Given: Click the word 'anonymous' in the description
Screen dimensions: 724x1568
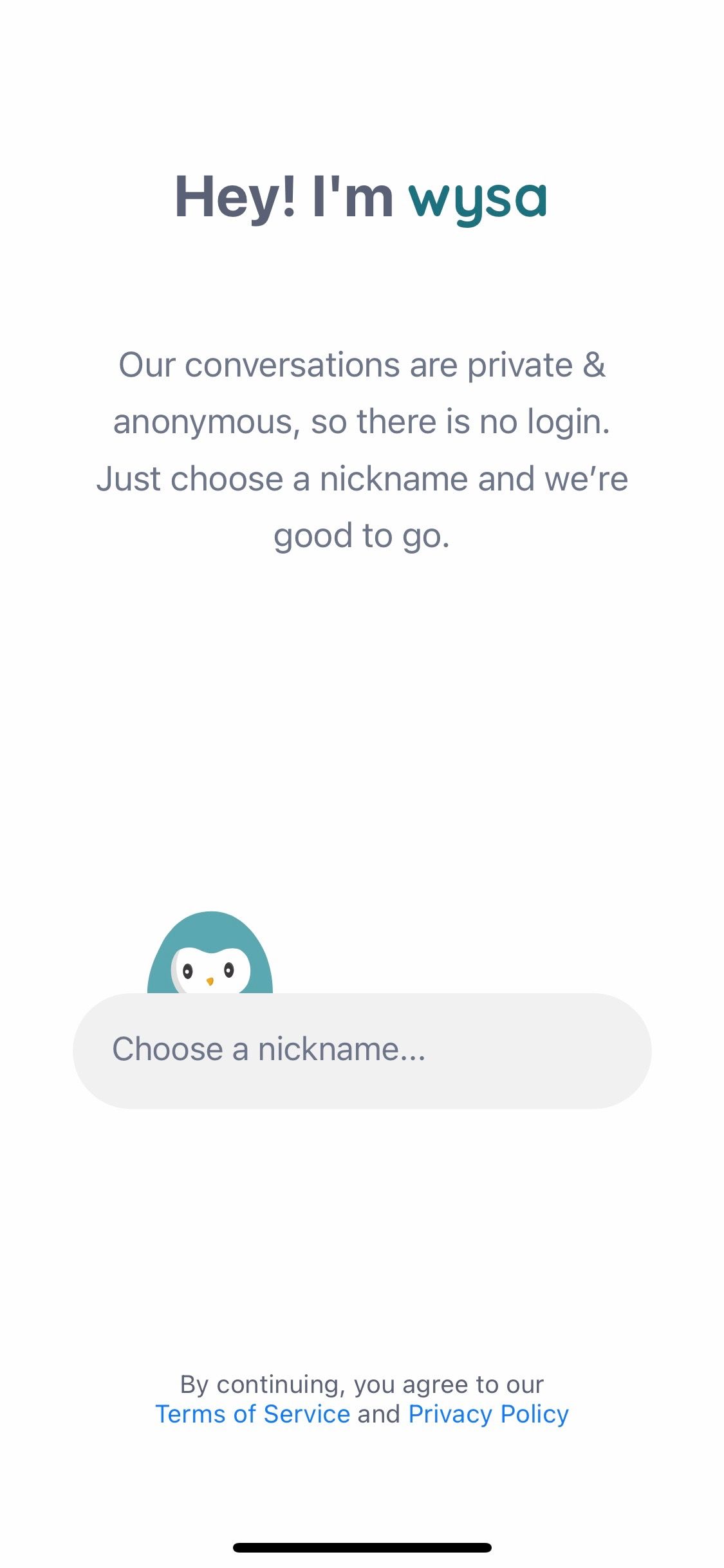Looking at the screenshot, I should point(203,422).
